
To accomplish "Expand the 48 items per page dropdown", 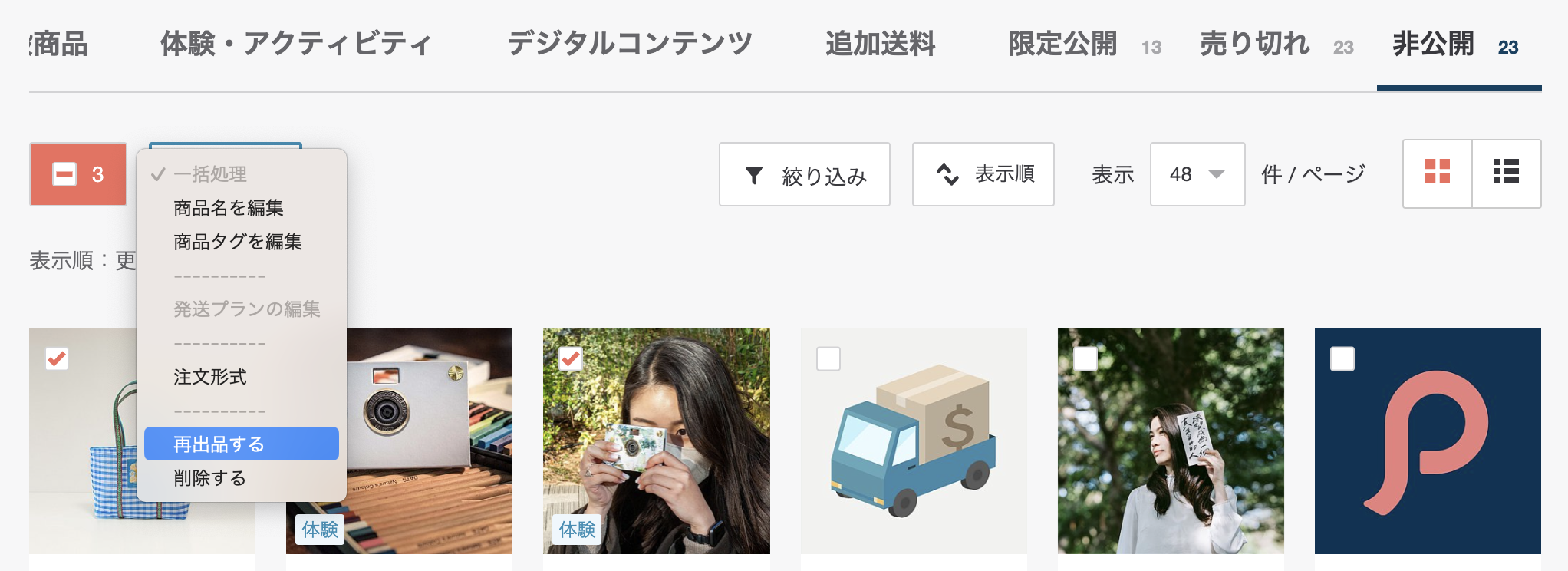I will (1197, 175).
